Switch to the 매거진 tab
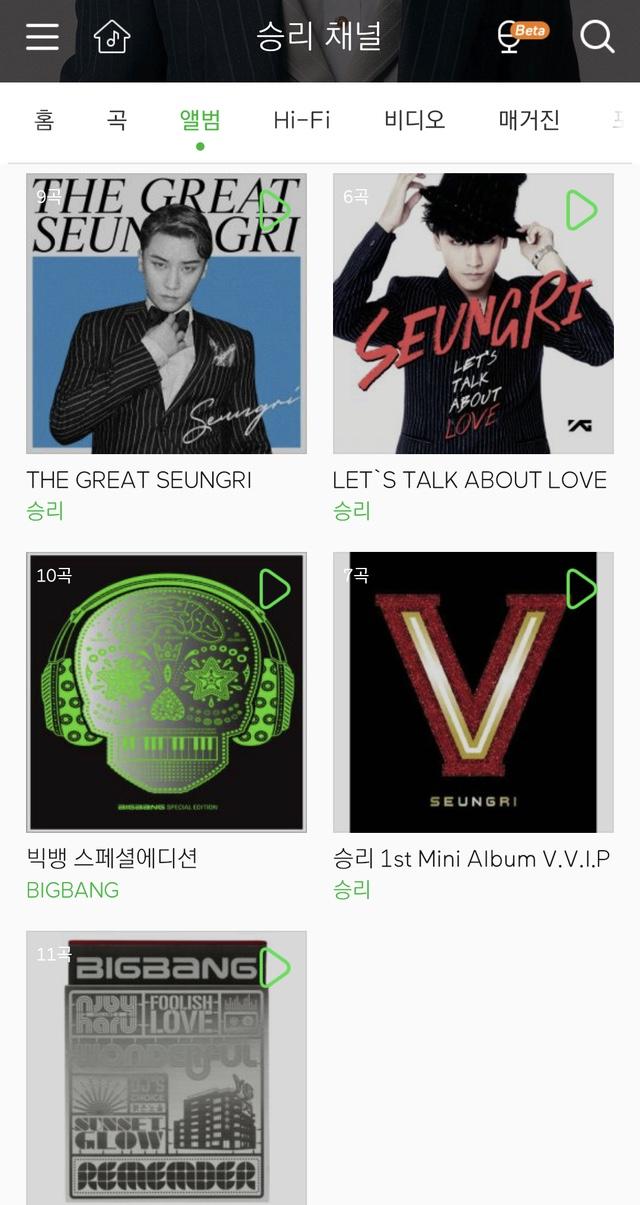The image size is (640, 1205). pos(529,120)
